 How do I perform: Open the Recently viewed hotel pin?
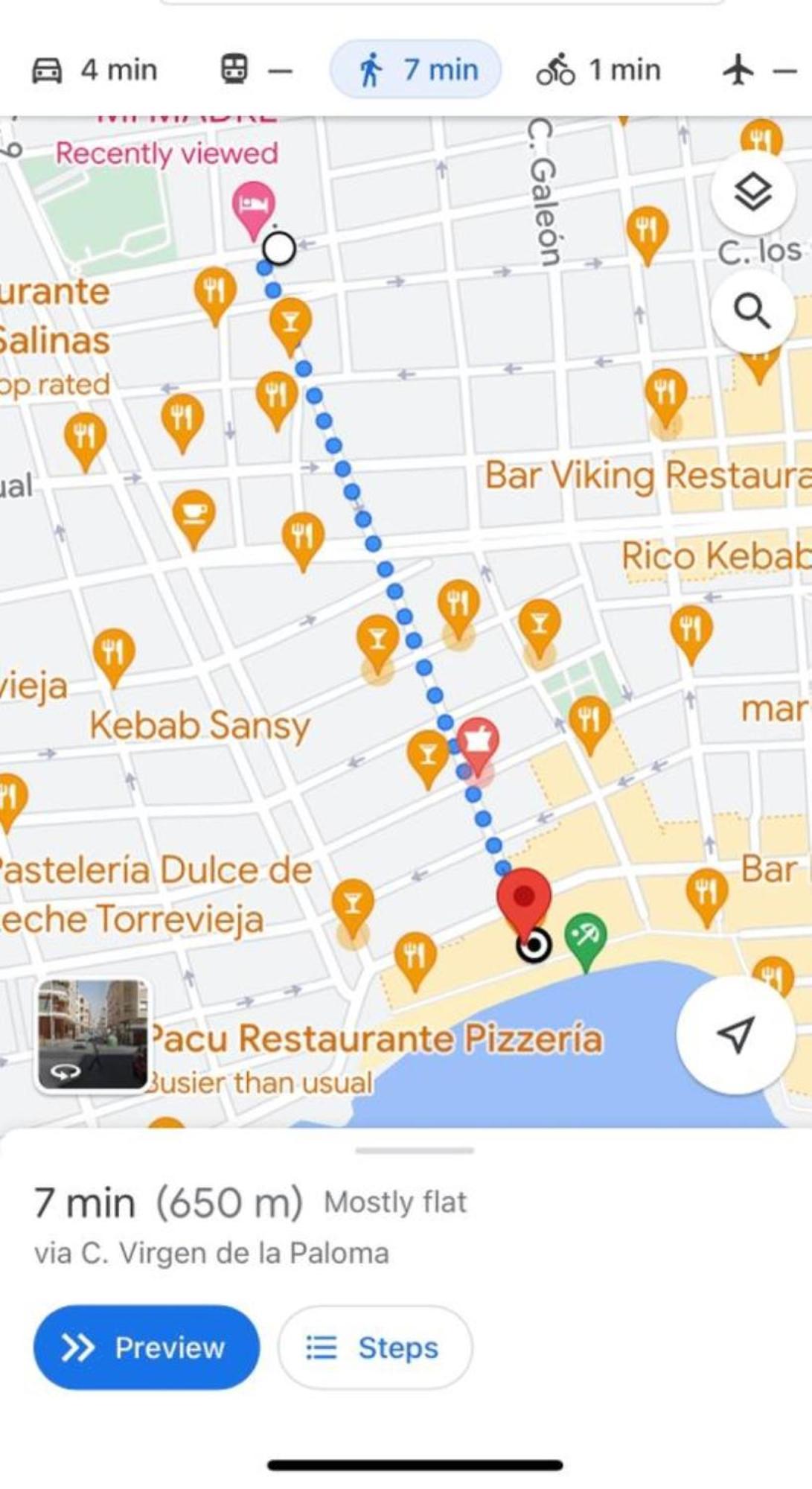(x=253, y=205)
